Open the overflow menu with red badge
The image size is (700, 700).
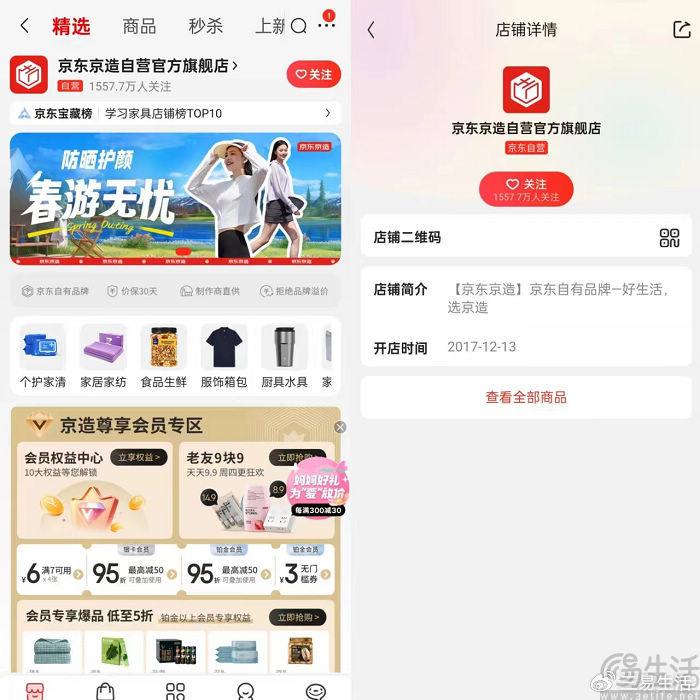pyautogui.click(x=326, y=25)
